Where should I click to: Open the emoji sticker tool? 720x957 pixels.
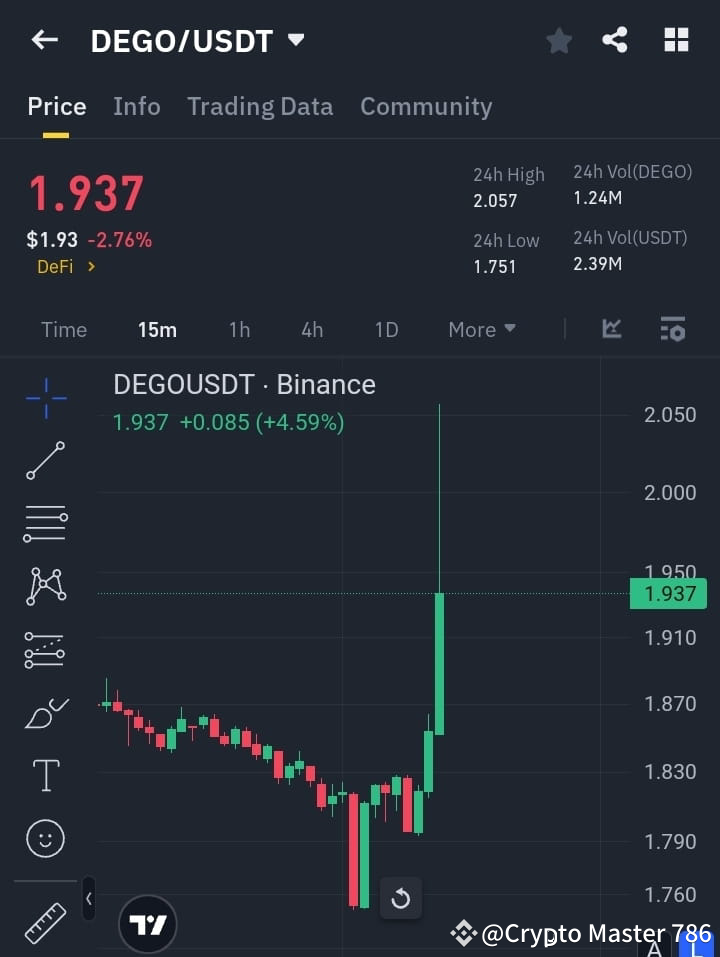[x=44, y=838]
